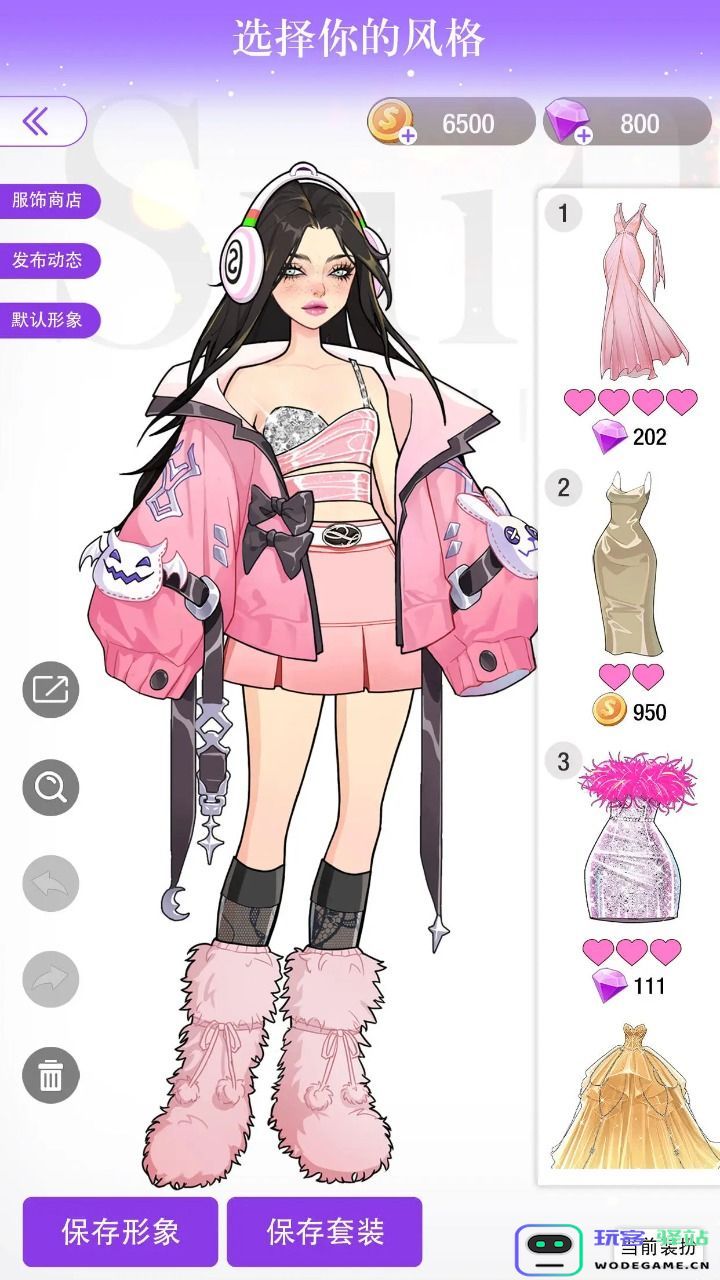Screen dimensions: 720x1280
Task: Tap 发布动态 to publish a post
Action: [47, 261]
